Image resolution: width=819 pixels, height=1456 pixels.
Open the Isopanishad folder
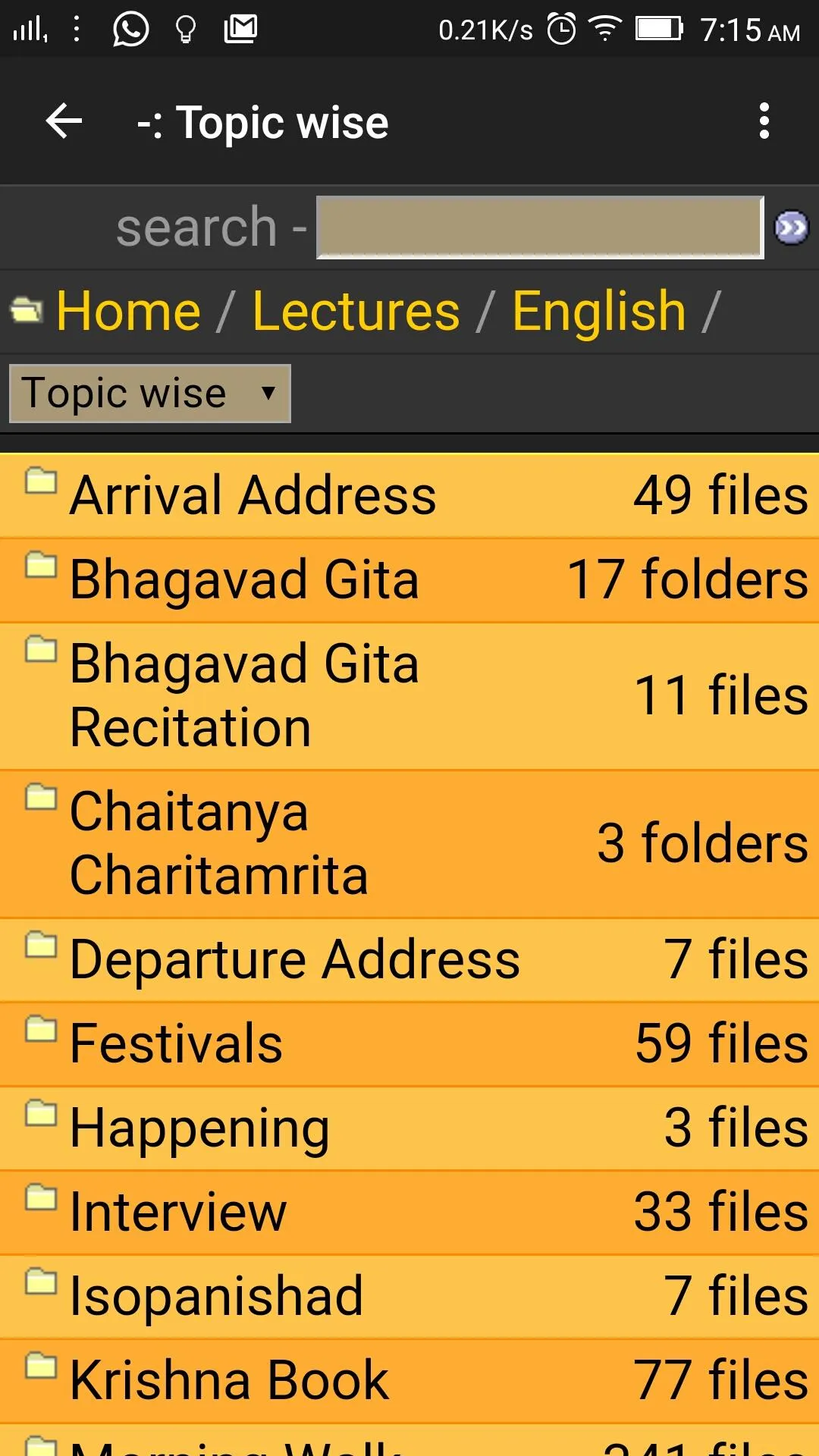coord(409,1297)
